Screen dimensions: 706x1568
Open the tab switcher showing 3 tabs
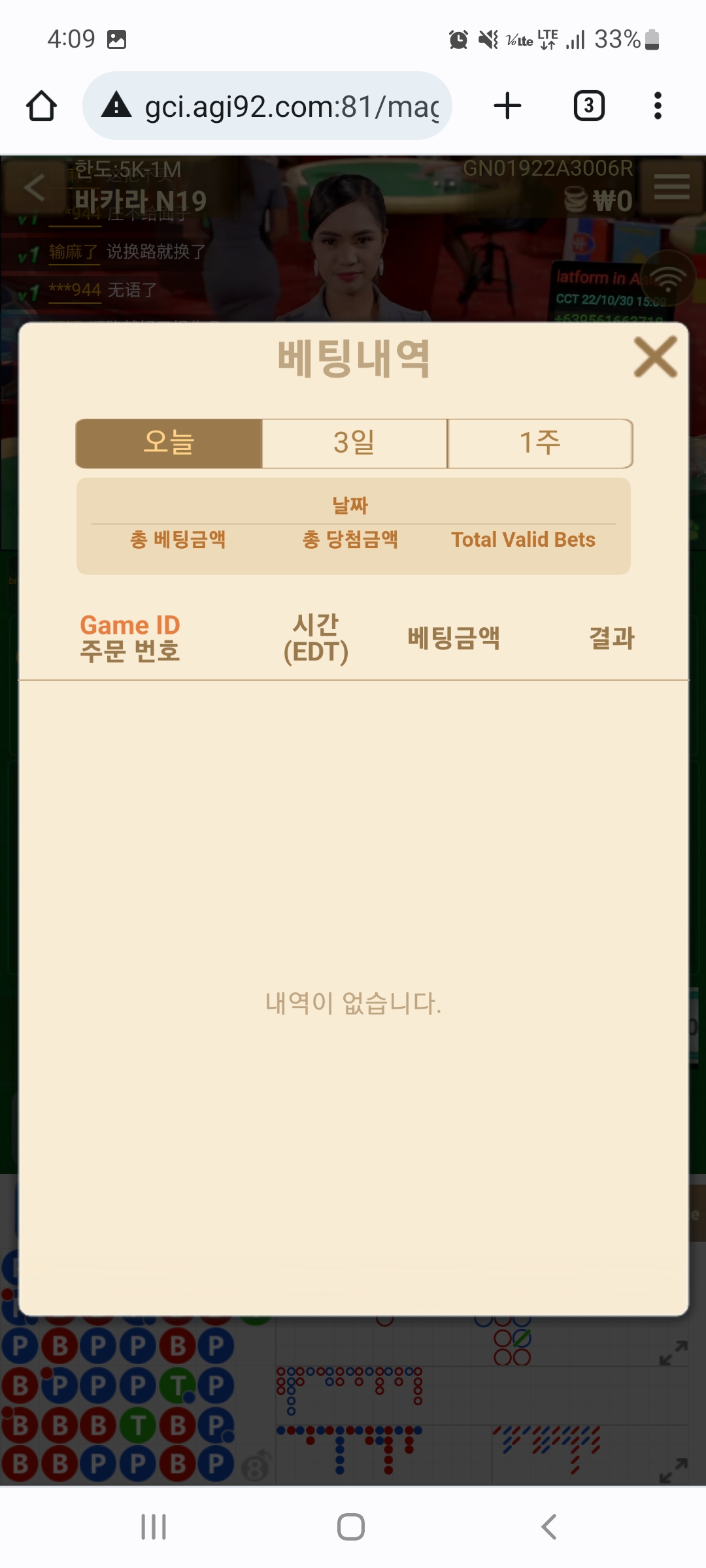coord(588,106)
